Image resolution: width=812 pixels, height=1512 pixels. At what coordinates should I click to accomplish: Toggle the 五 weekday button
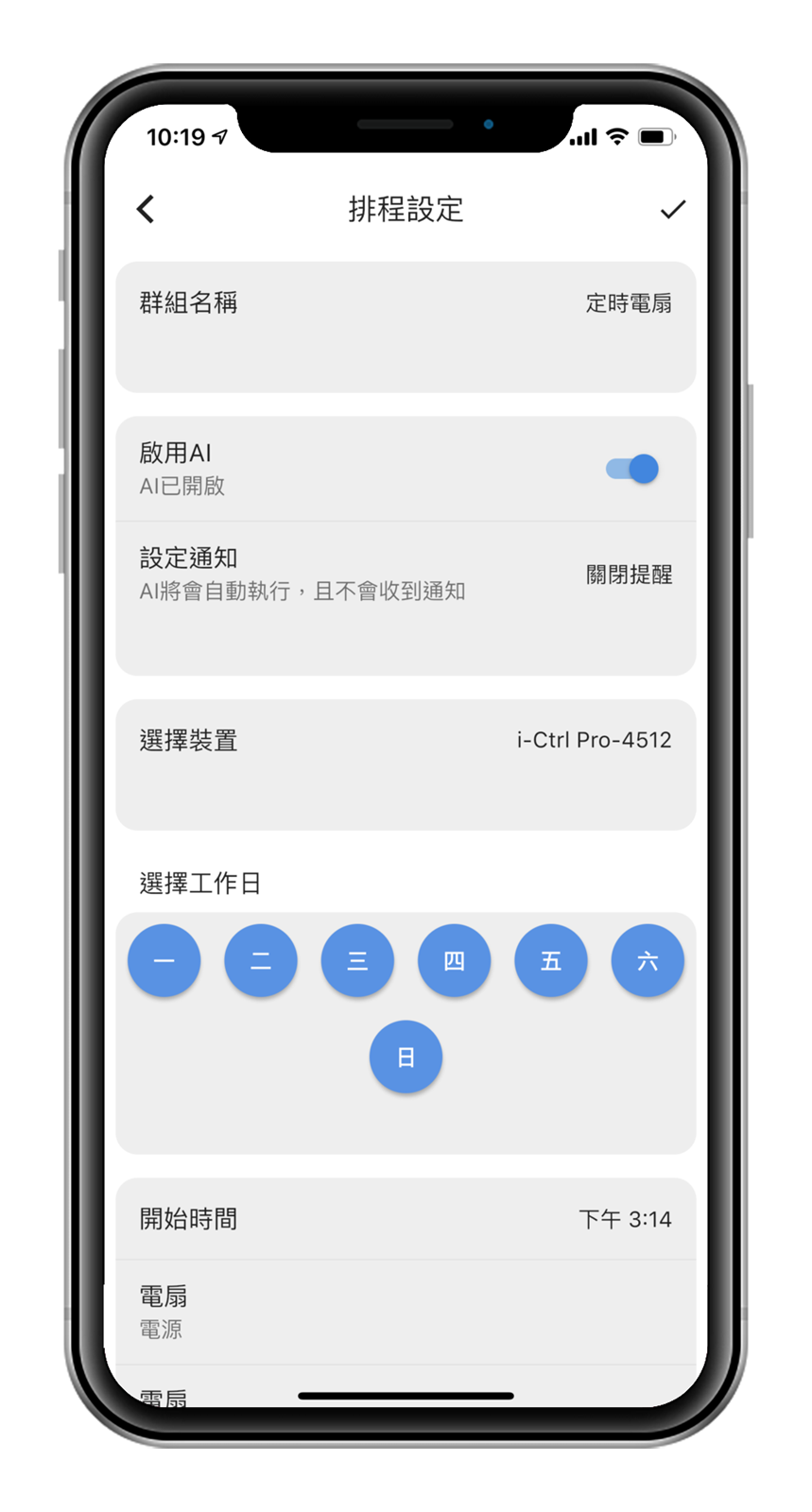pos(551,961)
